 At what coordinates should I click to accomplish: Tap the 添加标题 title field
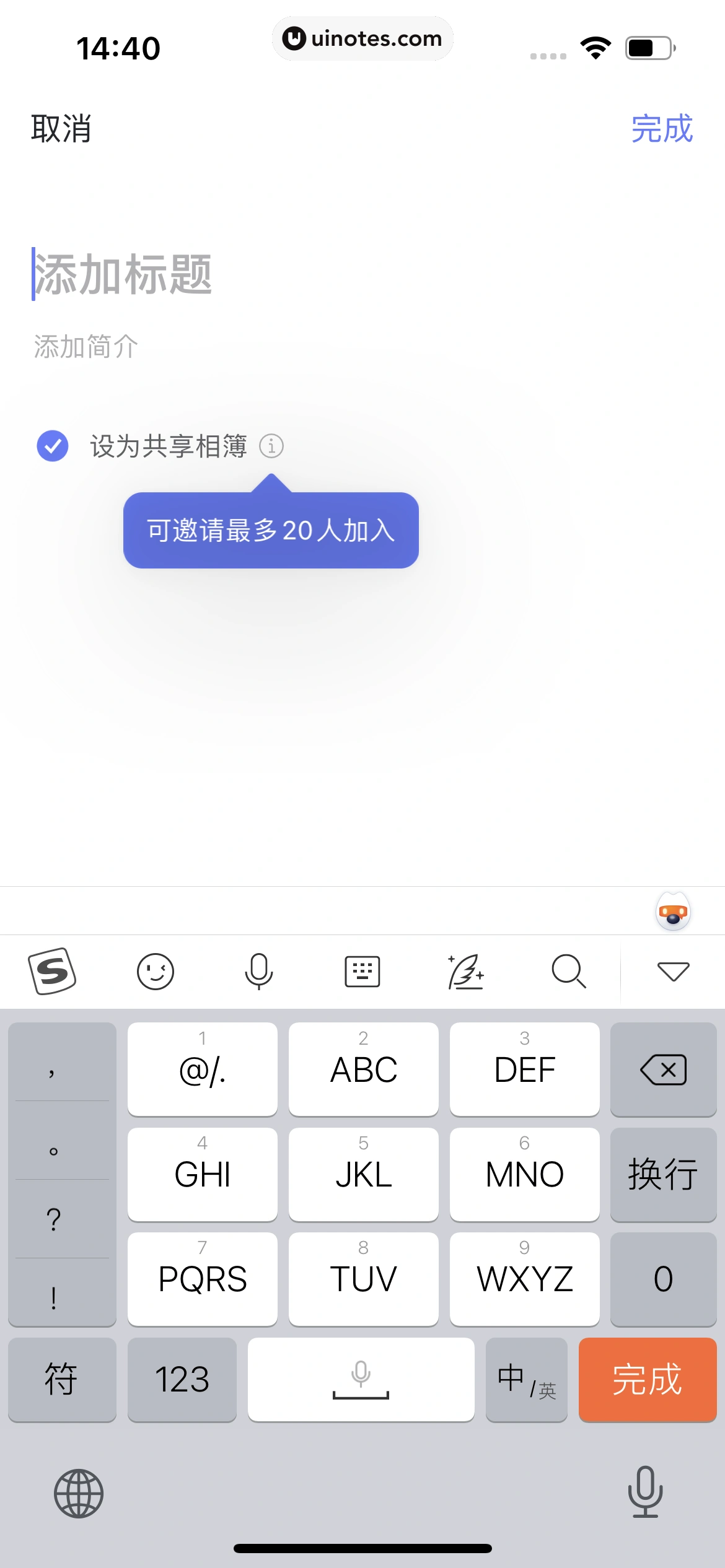tap(124, 274)
